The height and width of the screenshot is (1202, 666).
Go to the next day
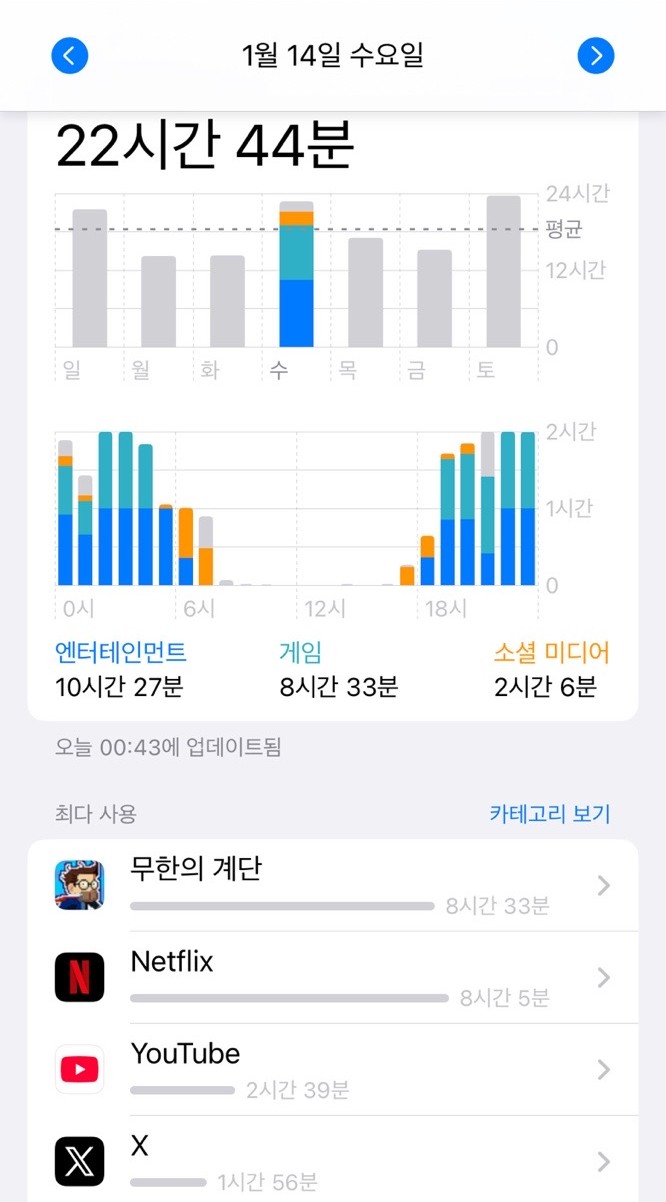596,56
